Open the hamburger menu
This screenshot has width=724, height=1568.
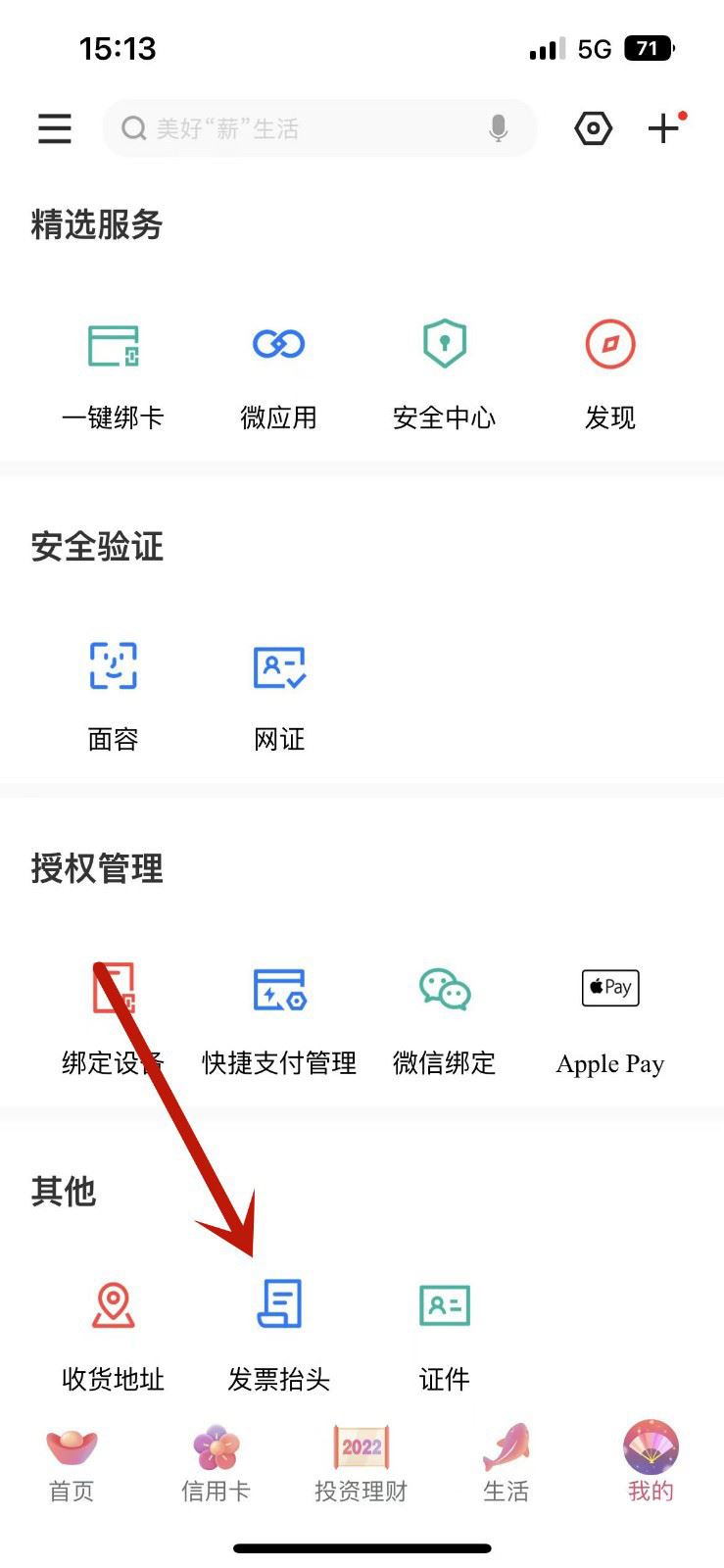tap(55, 128)
